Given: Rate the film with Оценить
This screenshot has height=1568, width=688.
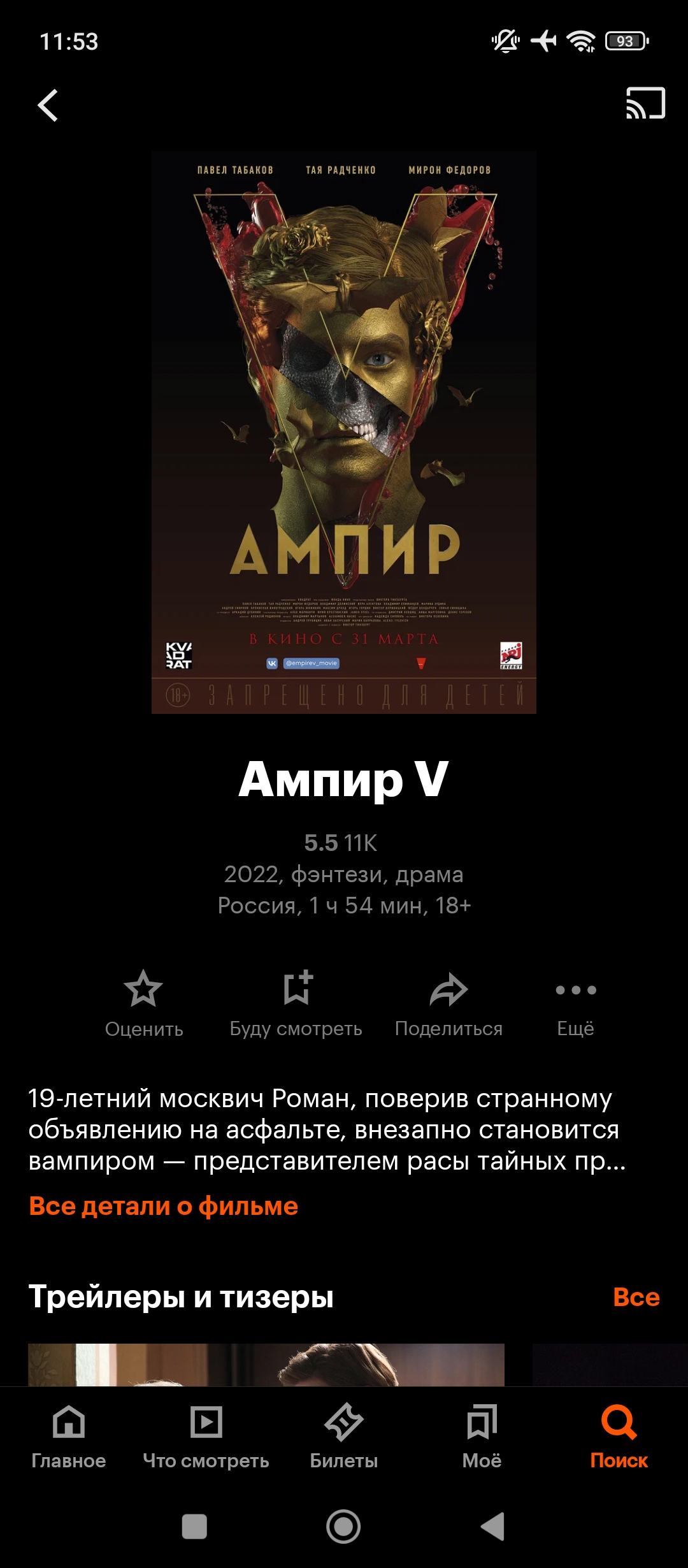Looking at the screenshot, I should tap(144, 1002).
